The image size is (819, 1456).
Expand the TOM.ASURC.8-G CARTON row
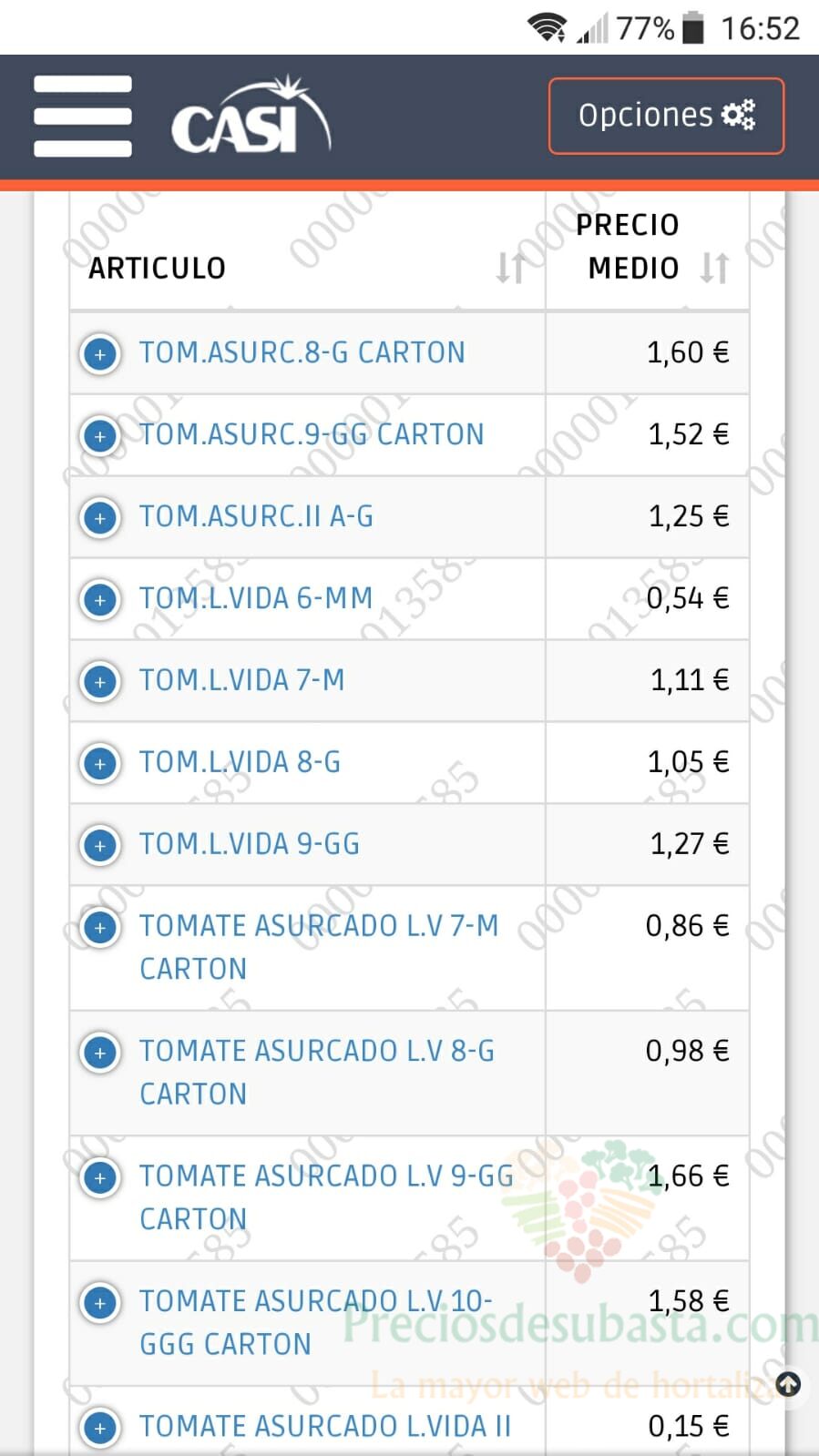tap(100, 353)
